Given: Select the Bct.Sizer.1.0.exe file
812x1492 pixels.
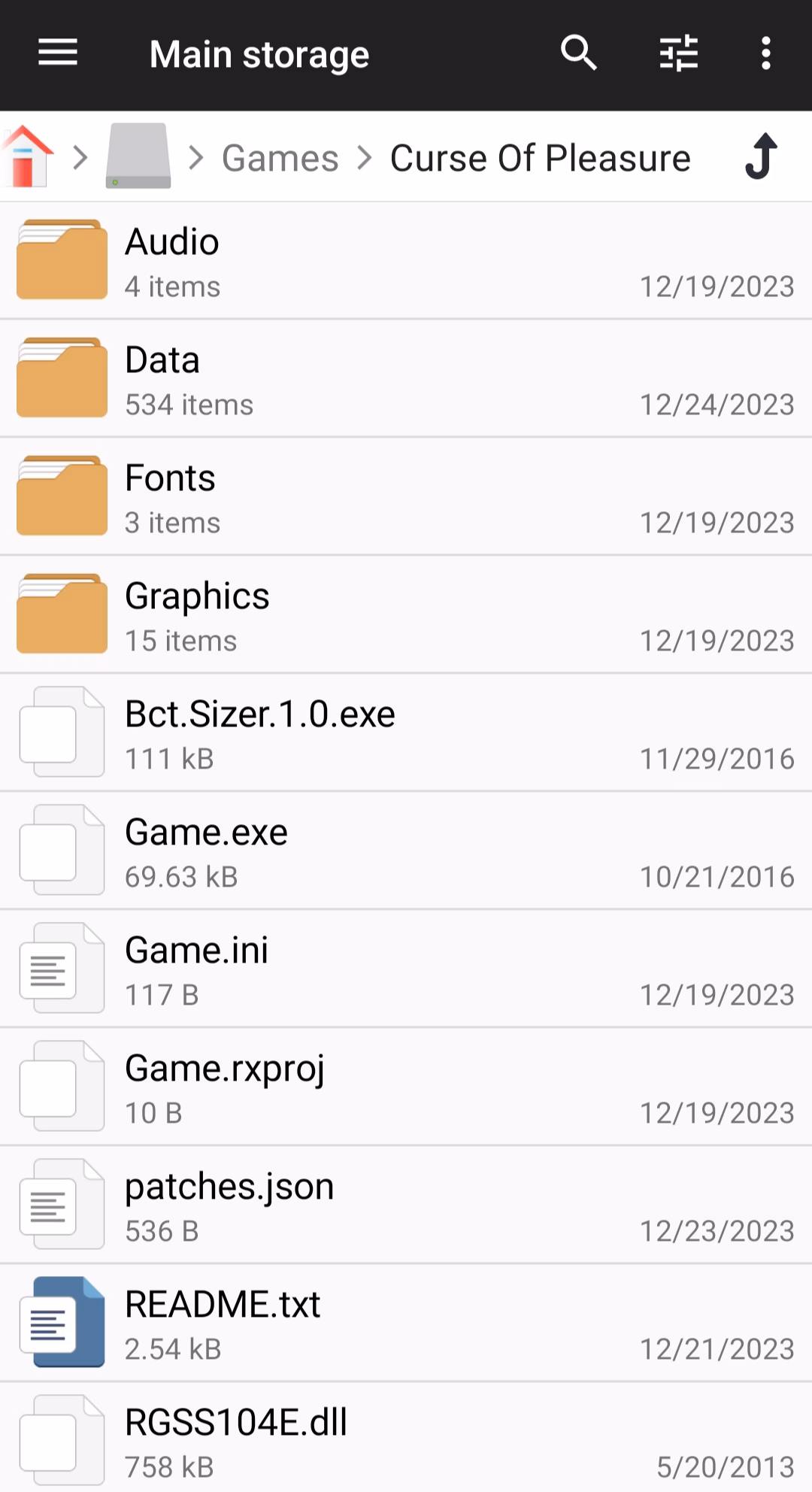Looking at the screenshot, I should (406, 733).
